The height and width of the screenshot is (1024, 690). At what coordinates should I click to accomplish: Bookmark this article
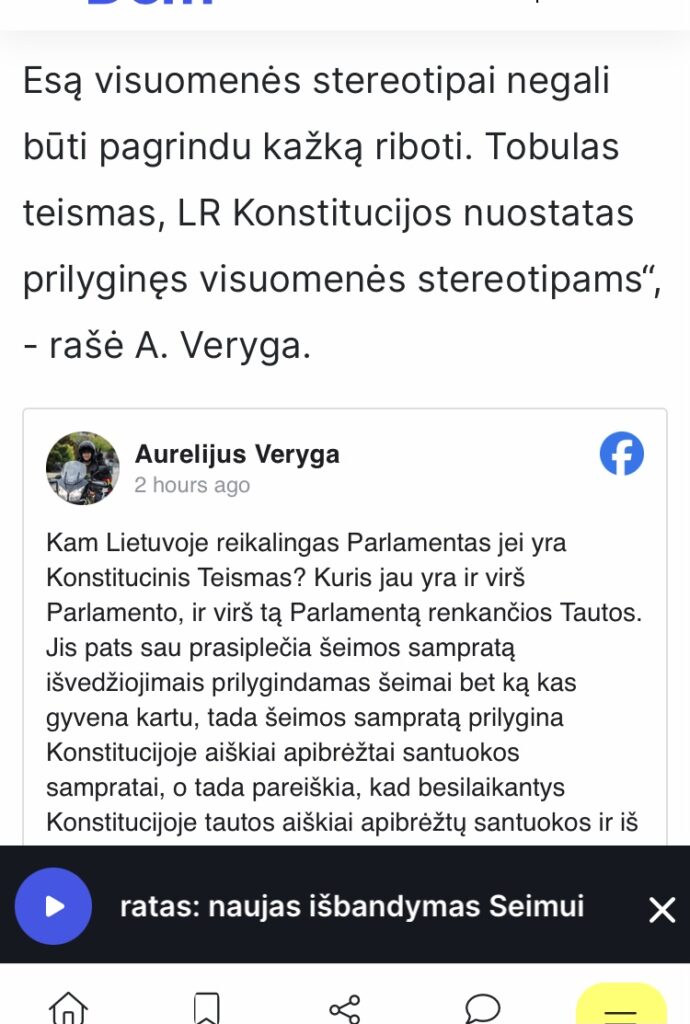tap(206, 1006)
